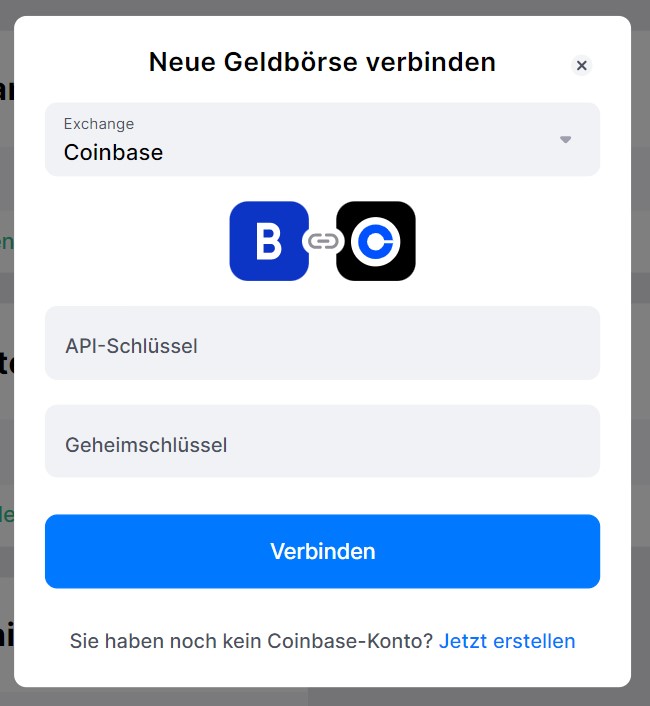
Task: Open the Jetzt erstellen link
Action: tap(507, 641)
